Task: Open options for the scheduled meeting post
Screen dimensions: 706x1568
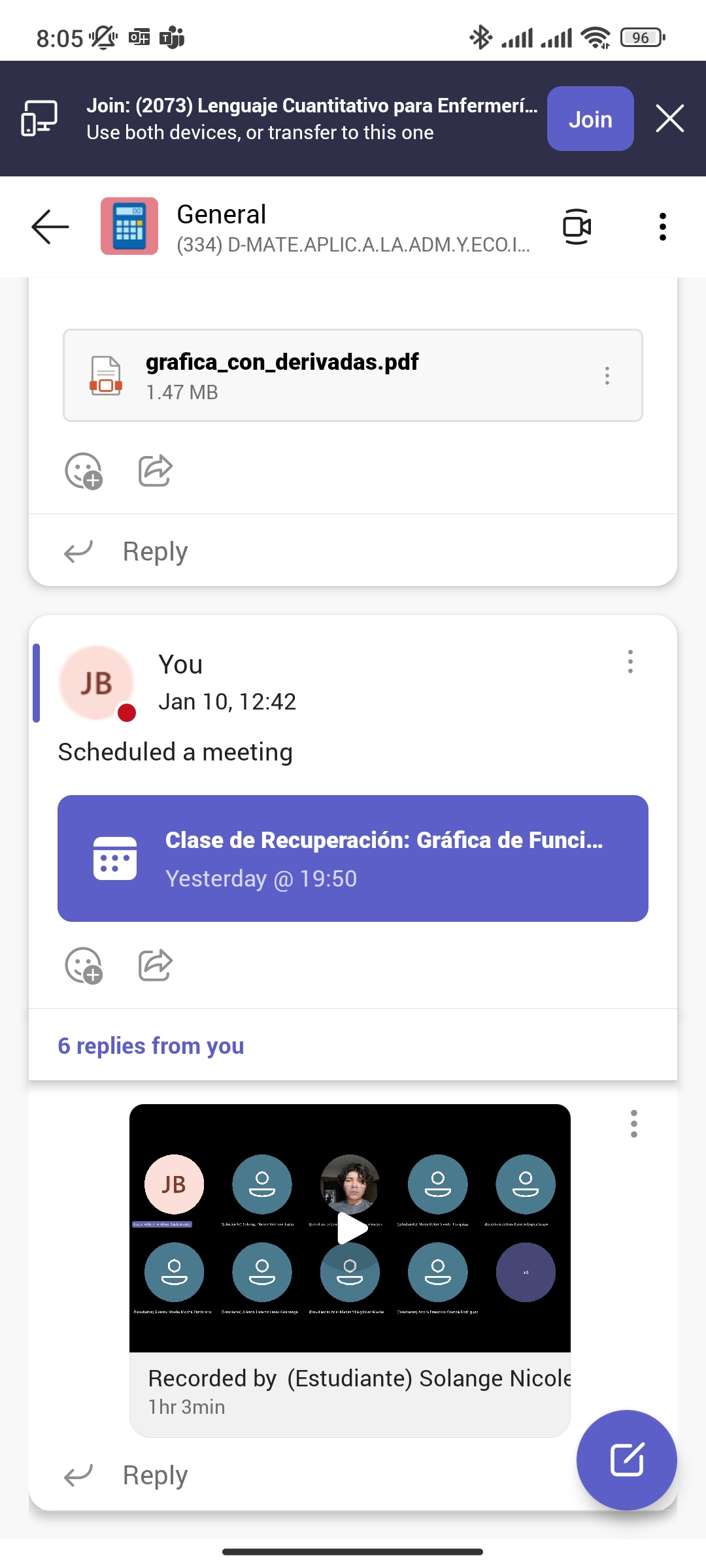Action: point(630,662)
